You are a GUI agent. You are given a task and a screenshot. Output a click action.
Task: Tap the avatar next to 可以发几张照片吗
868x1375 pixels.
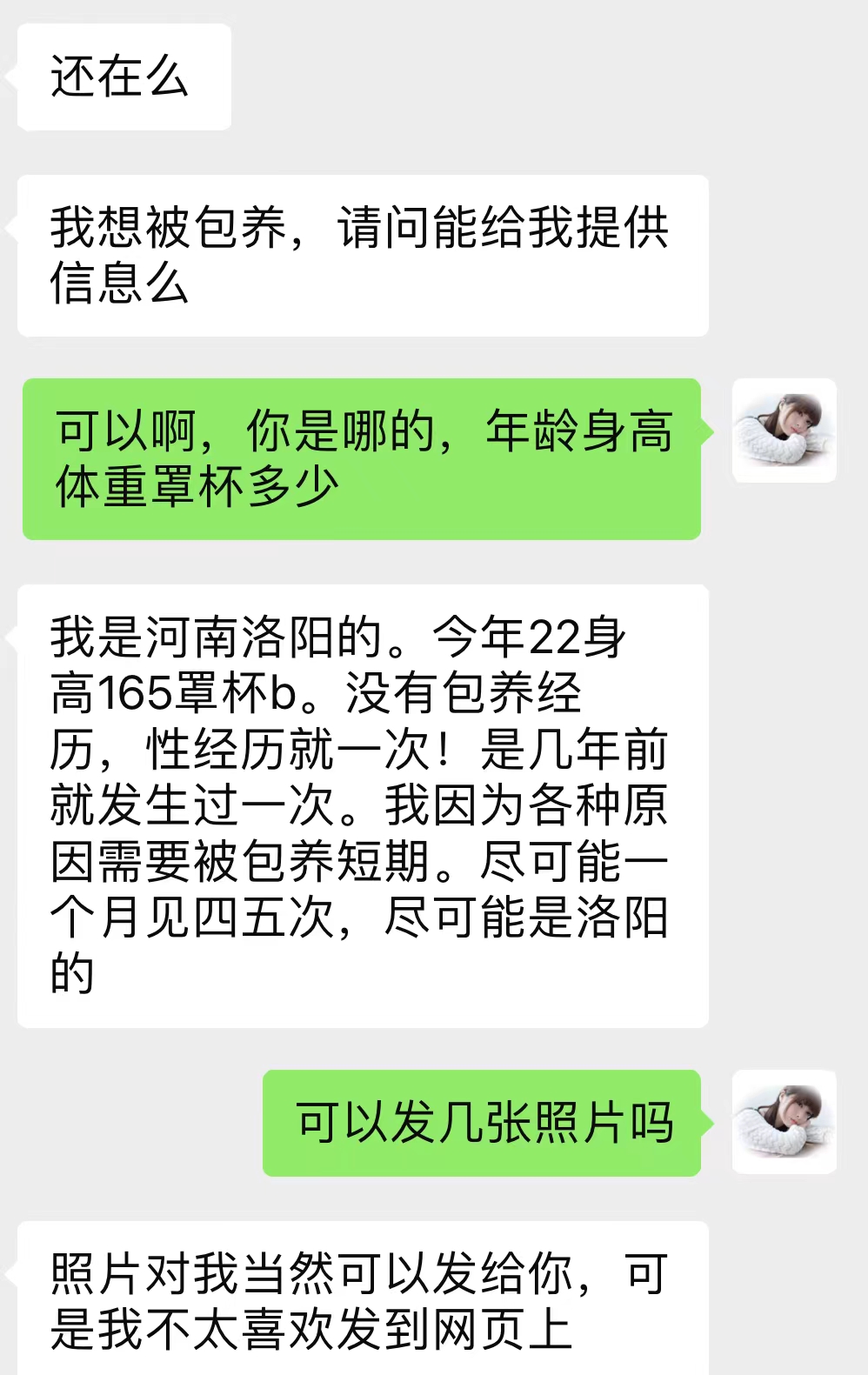coord(784,1122)
